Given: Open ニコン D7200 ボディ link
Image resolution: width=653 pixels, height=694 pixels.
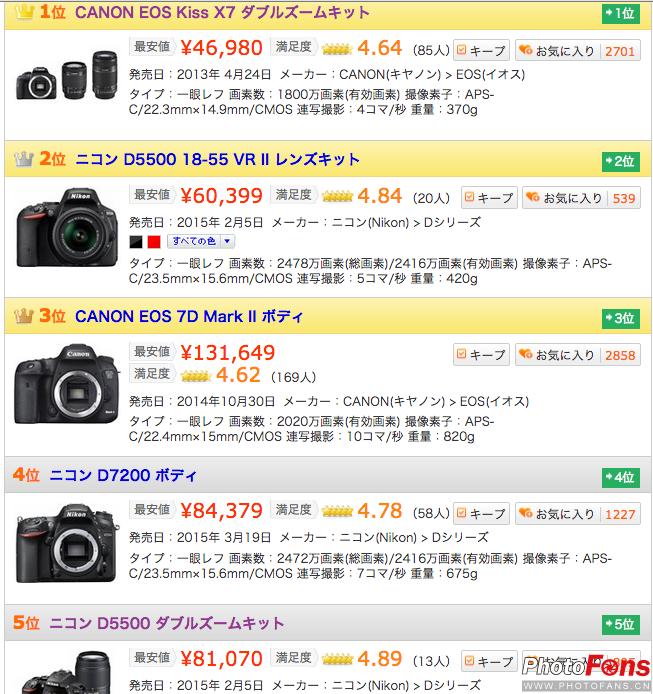Looking at the screenshot, I should click(123, 475).
